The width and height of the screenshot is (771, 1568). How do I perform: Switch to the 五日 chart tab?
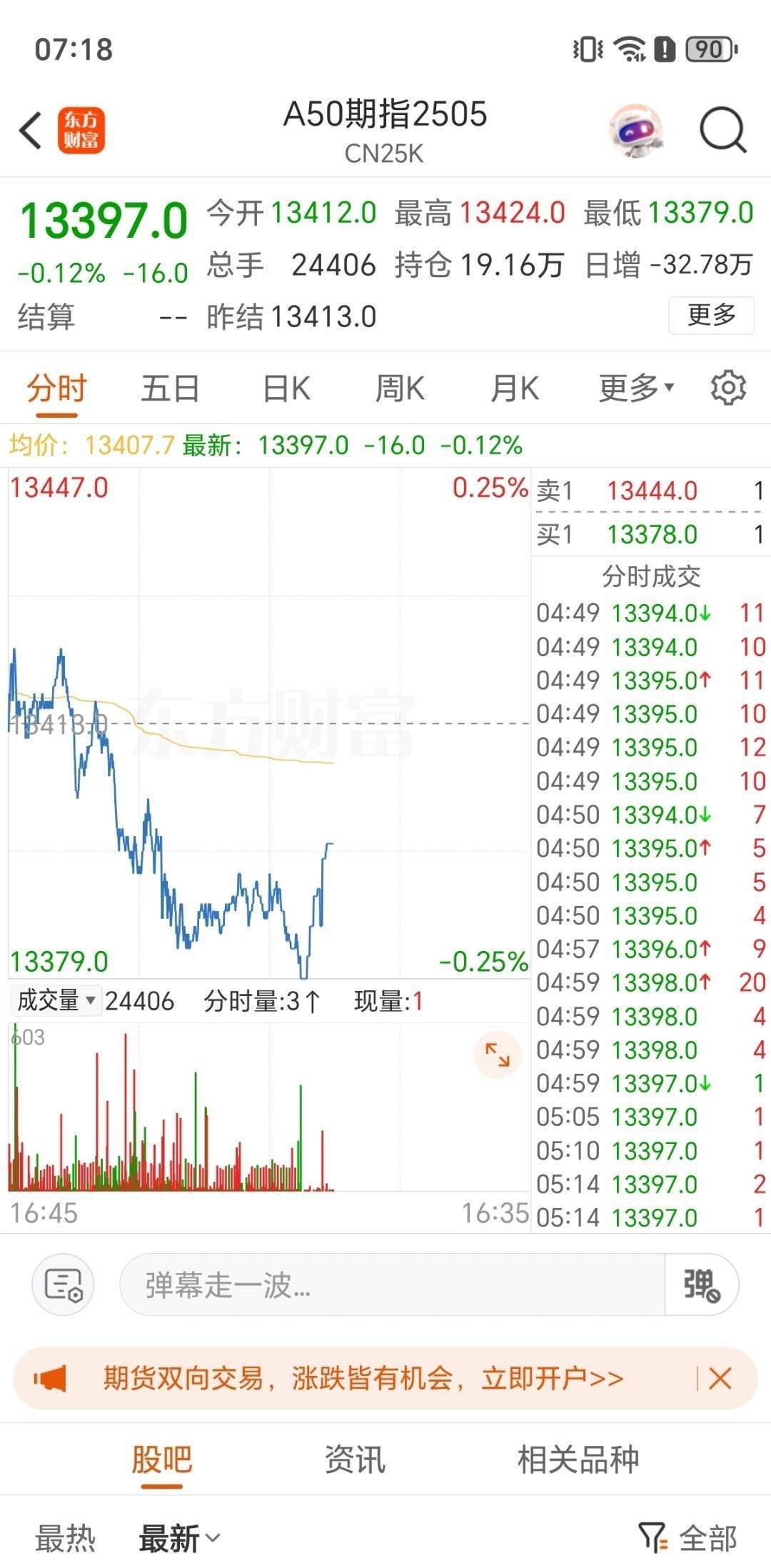(170, 389)
